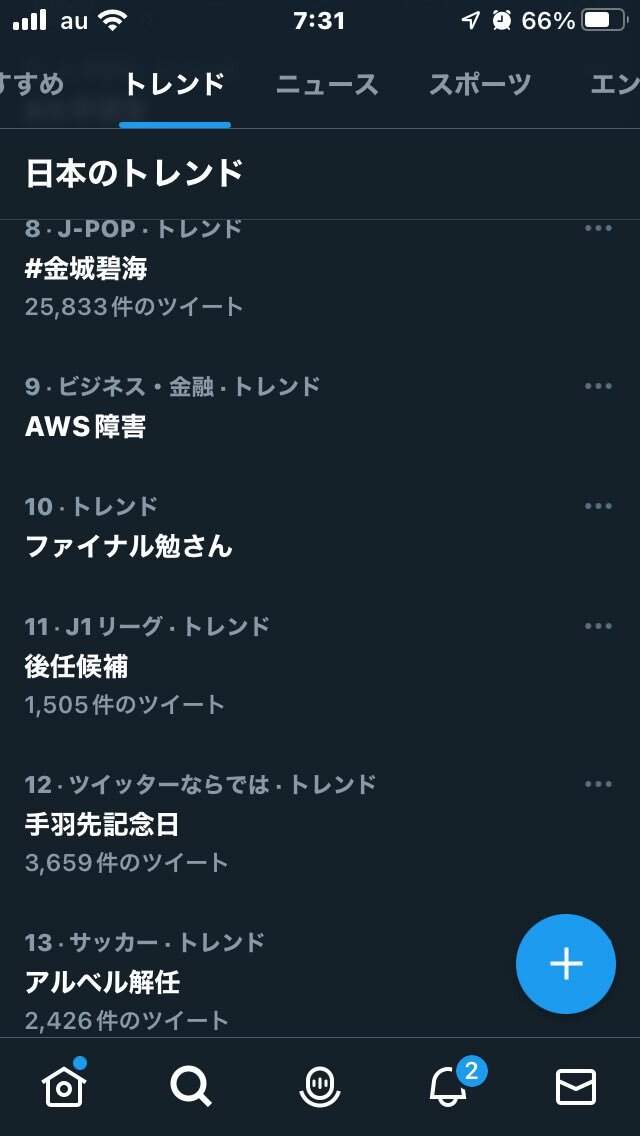640x1136 pixels.
Task: Open the #金城碧海 trend
Action: point(87,268)
